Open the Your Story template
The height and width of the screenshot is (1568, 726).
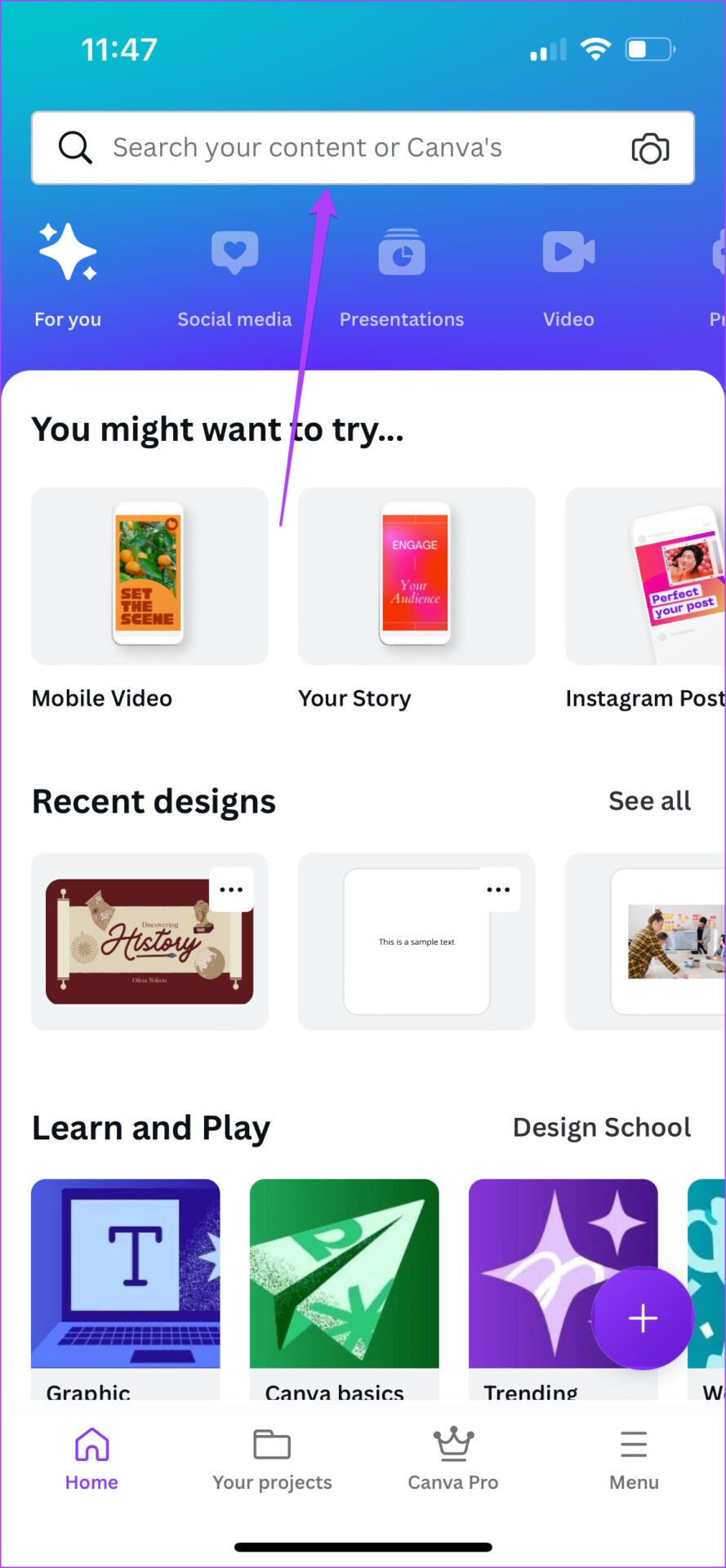[x=416, y=577]
